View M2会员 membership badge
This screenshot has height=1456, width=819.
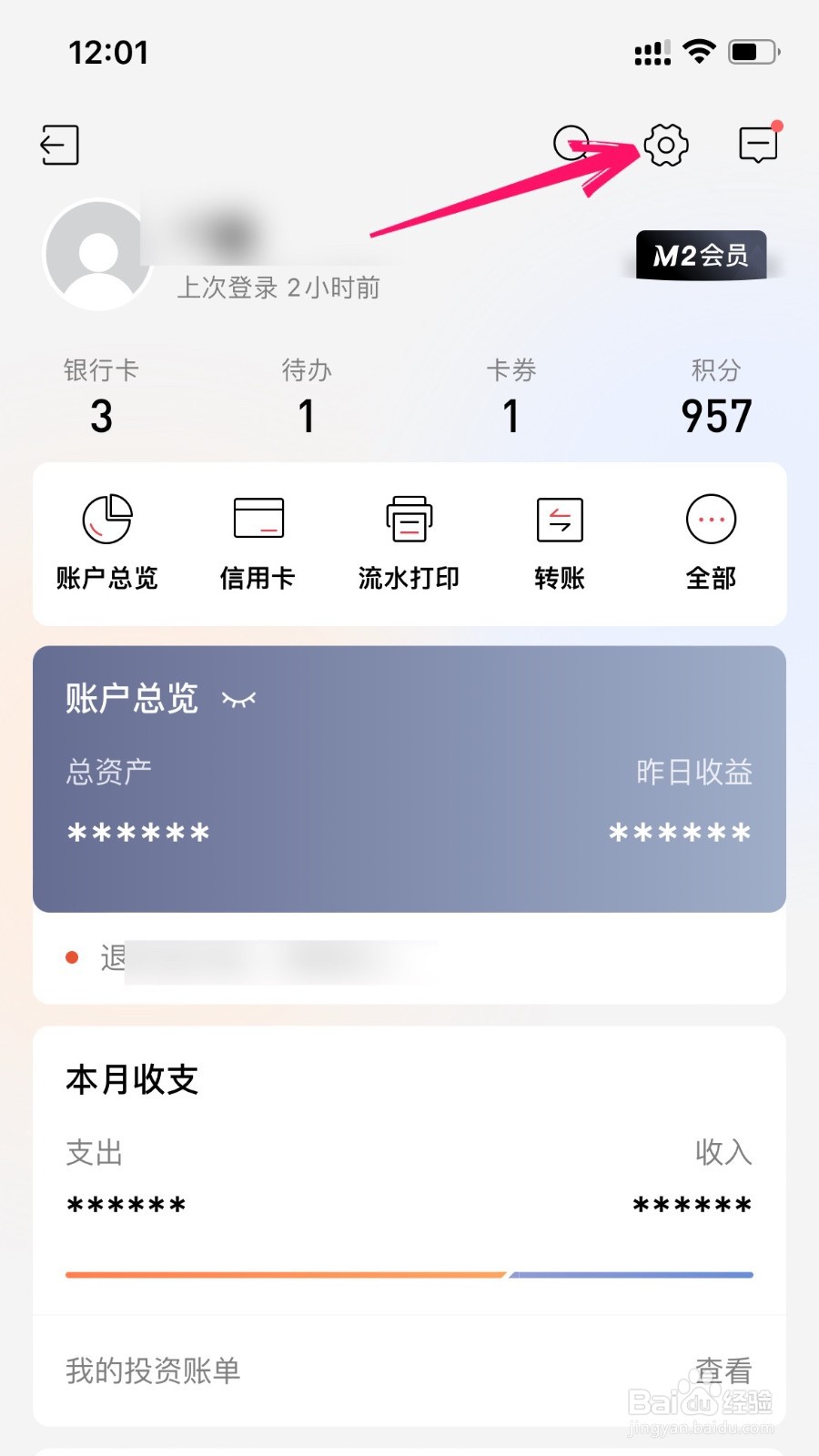[x=701, y=255]
